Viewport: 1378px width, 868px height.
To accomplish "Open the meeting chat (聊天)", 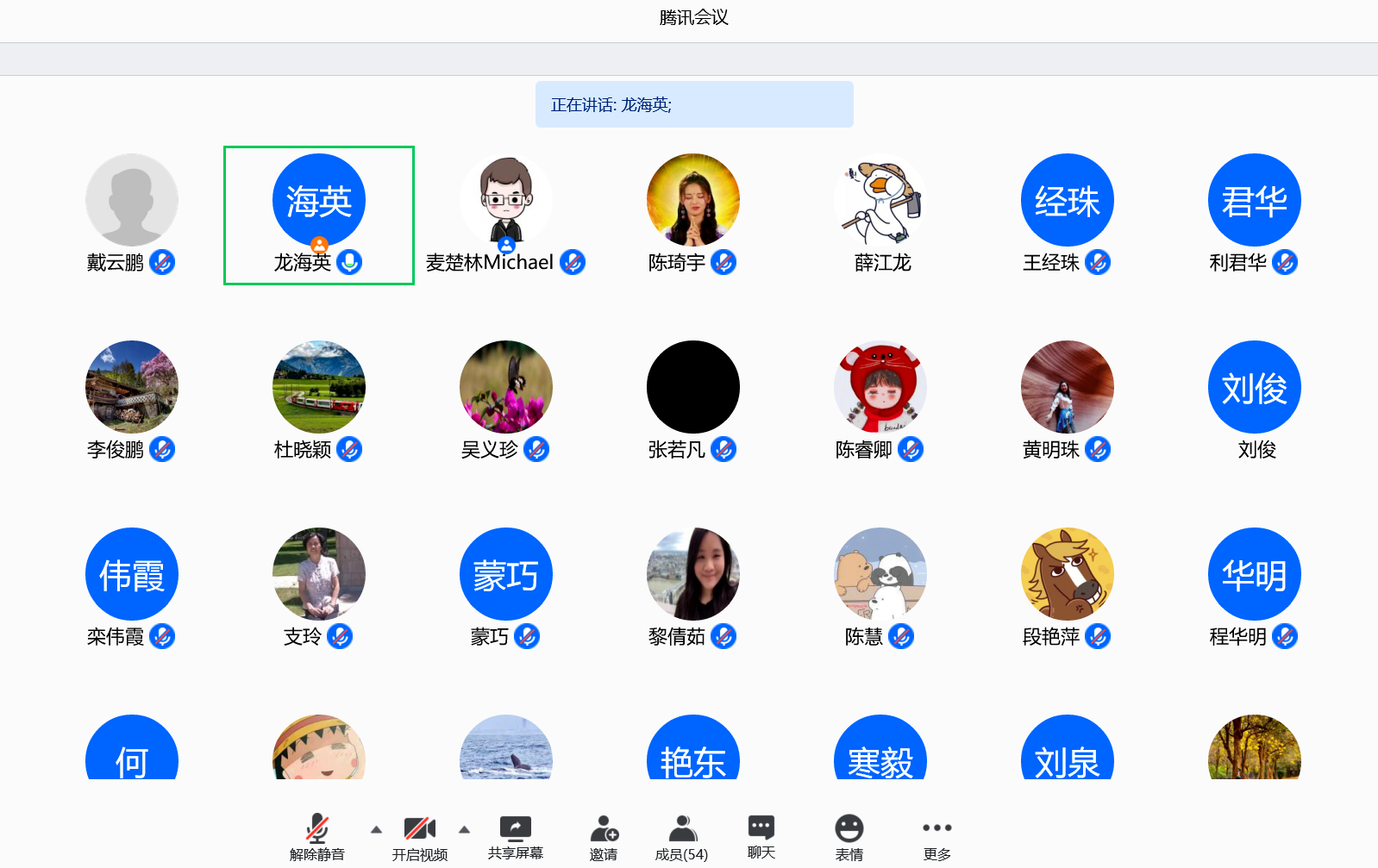I will (761, 836).
